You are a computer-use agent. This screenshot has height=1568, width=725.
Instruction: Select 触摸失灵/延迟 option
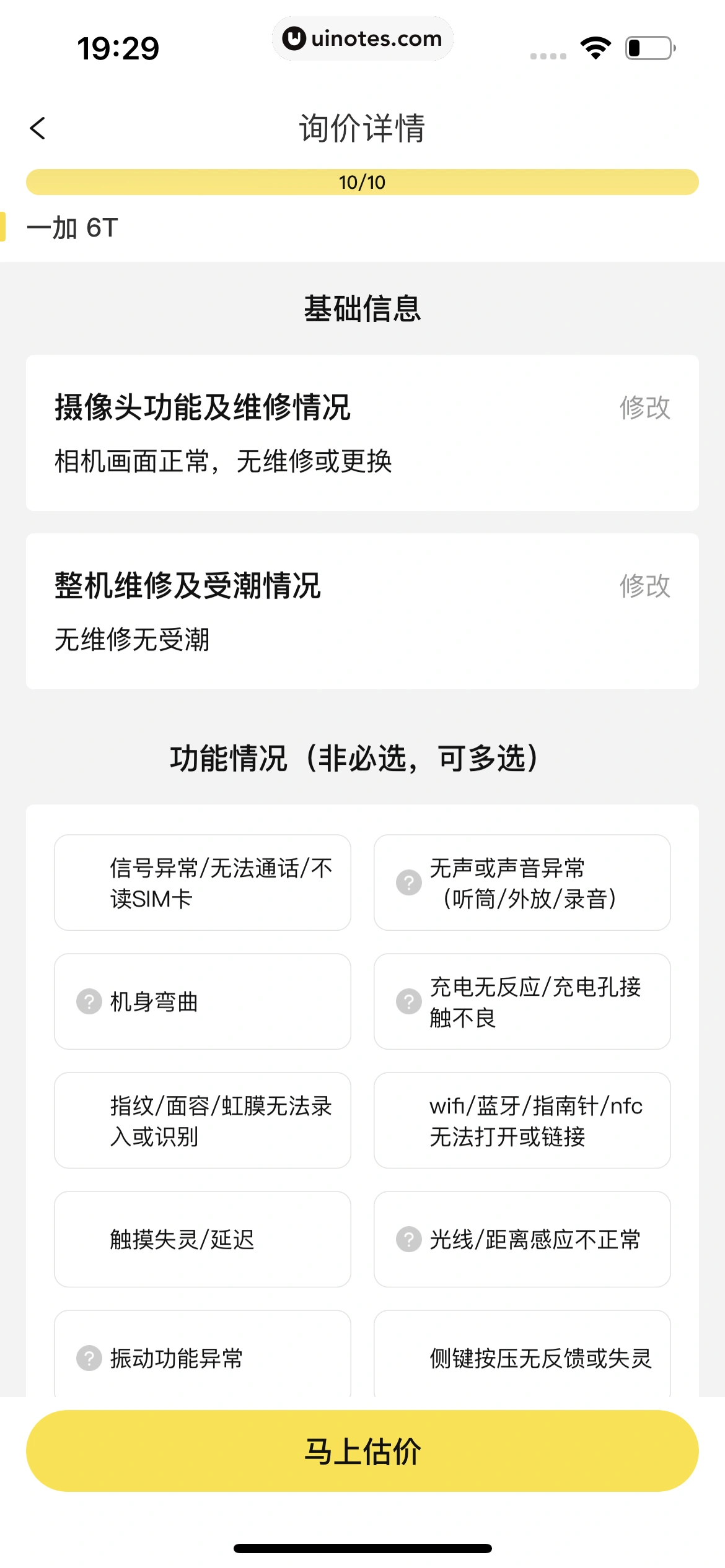202,1240
